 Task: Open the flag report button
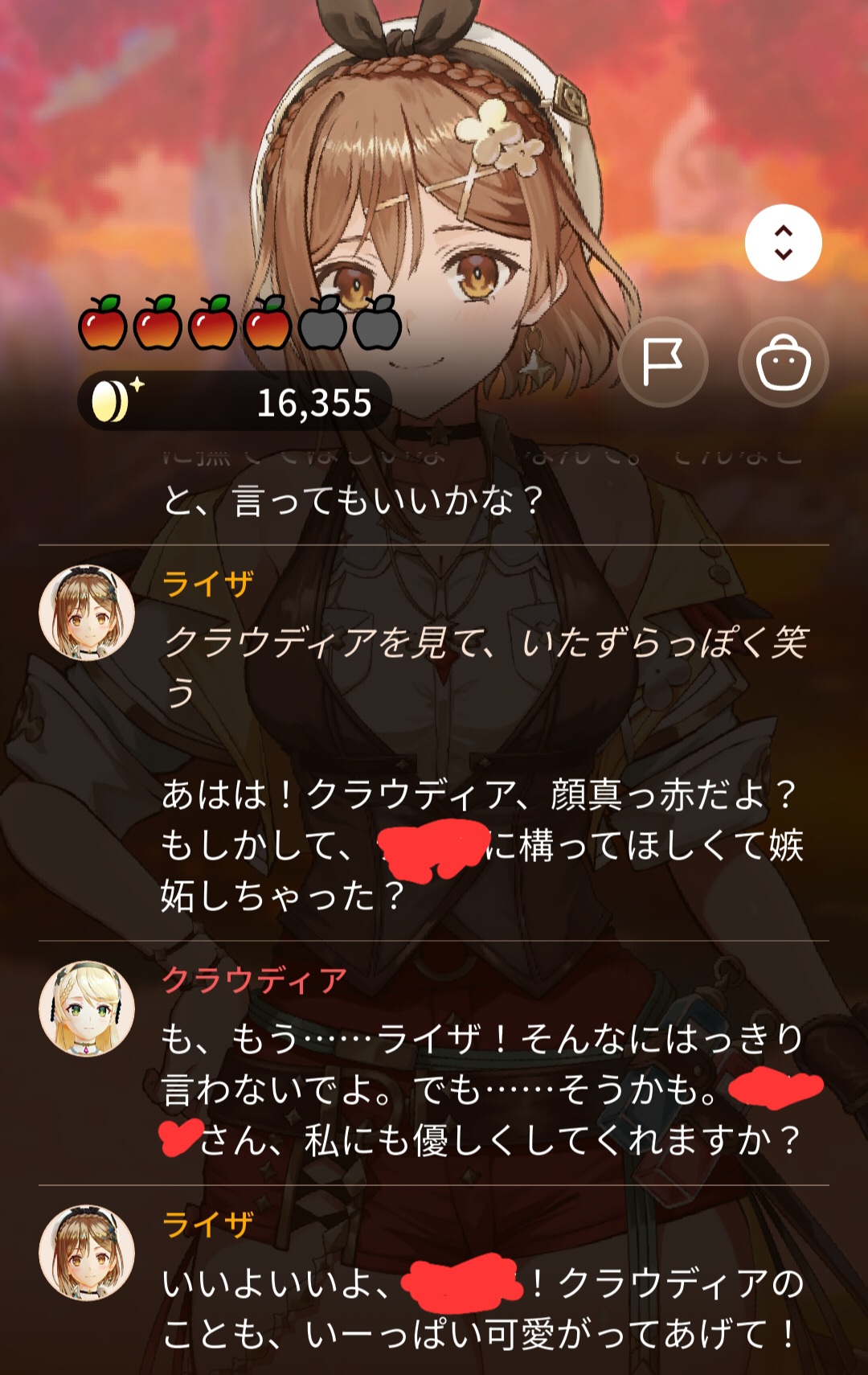coord(663,363)
